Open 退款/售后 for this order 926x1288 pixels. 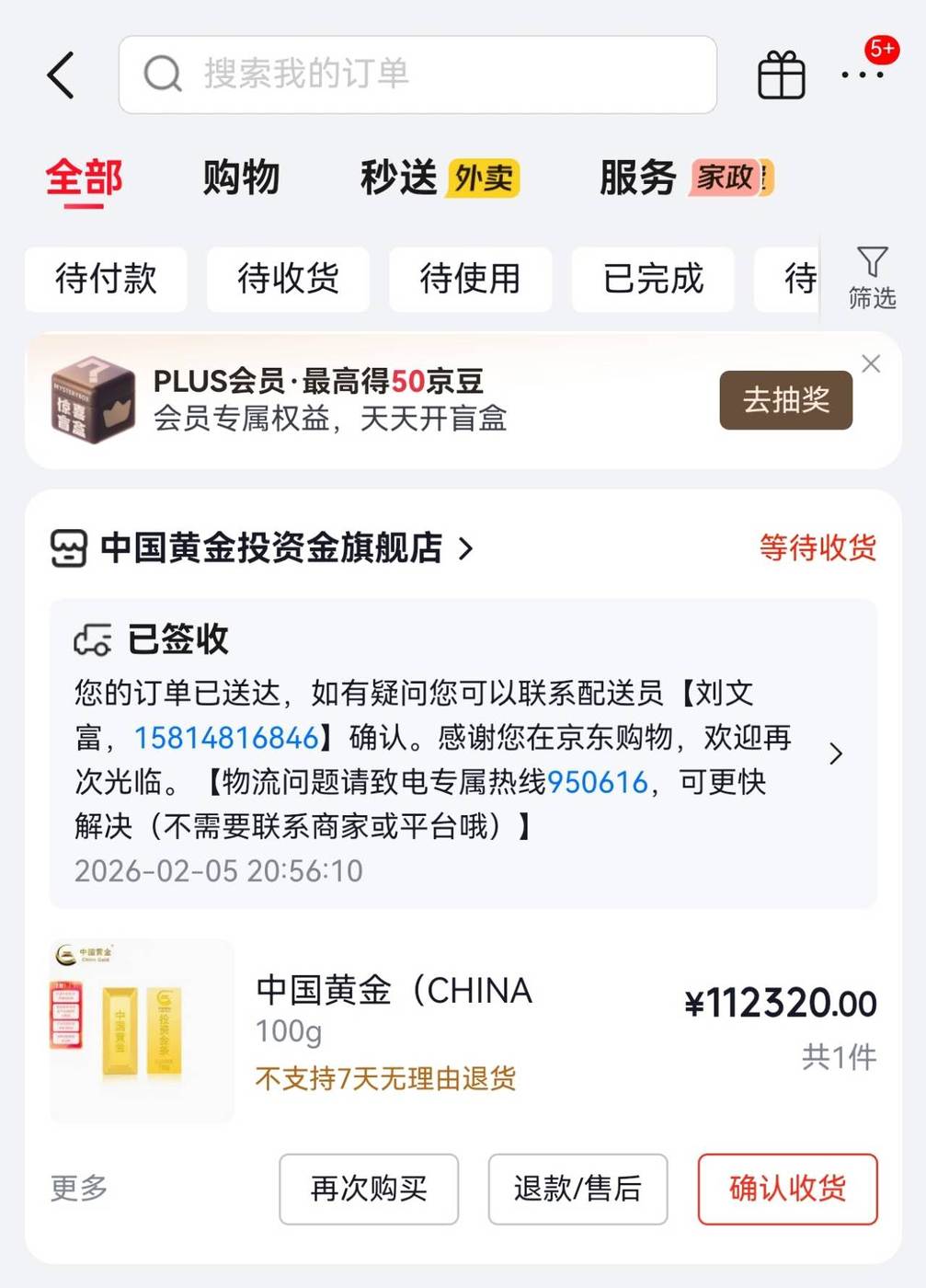(x=577, y=1189)
